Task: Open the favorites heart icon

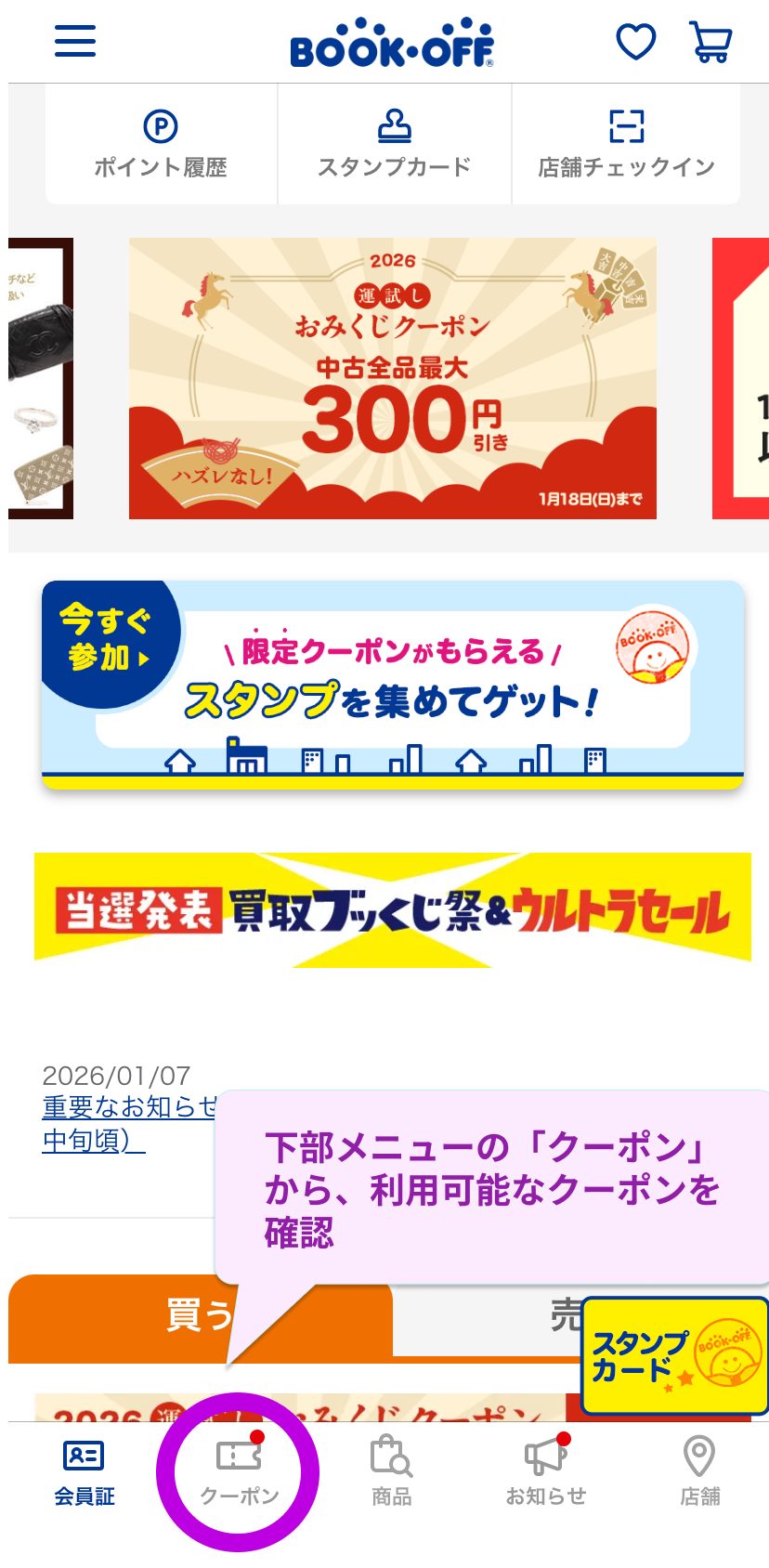Action: [636, 41]
